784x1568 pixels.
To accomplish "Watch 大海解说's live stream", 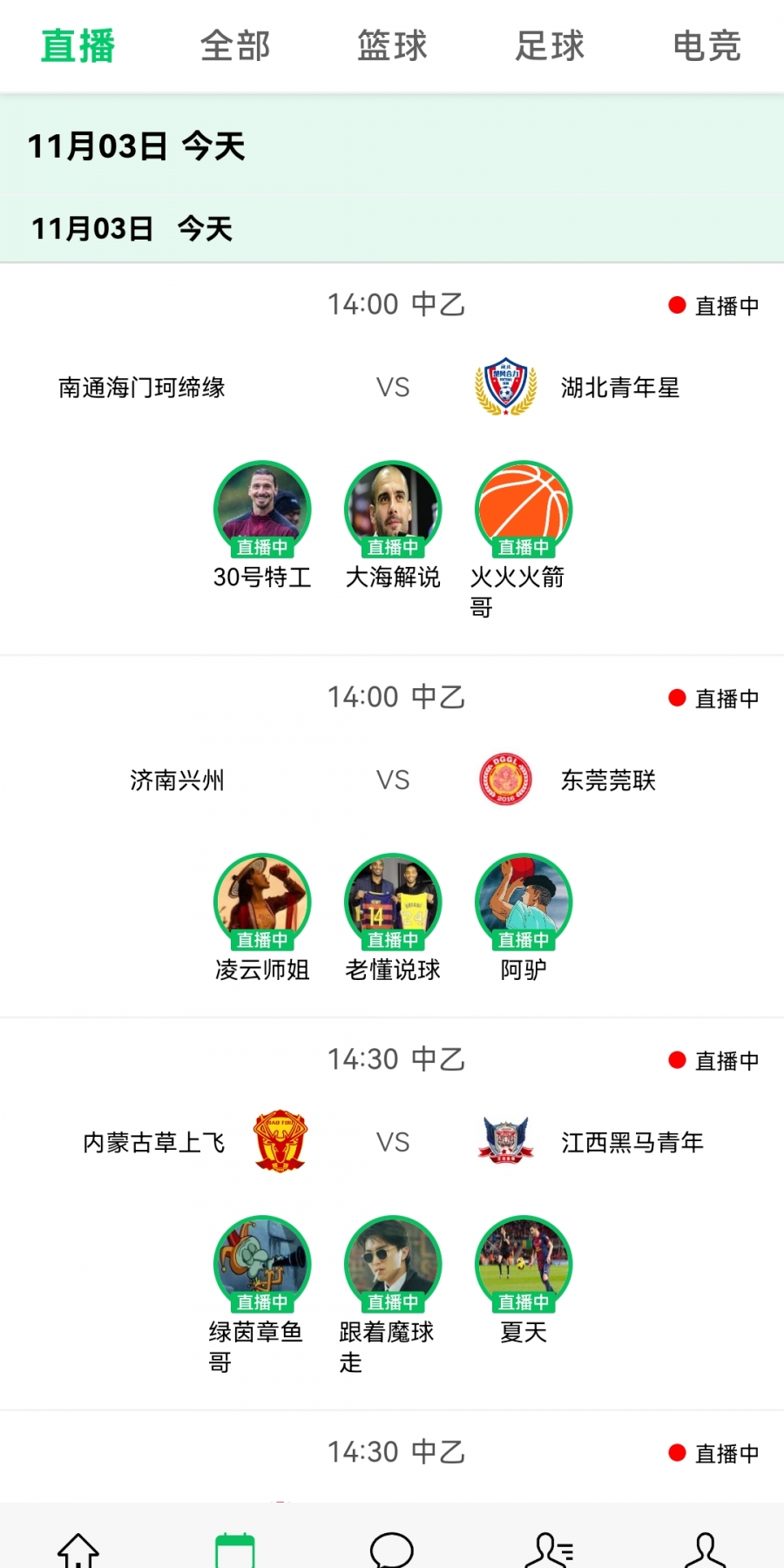I will [393, 510].
